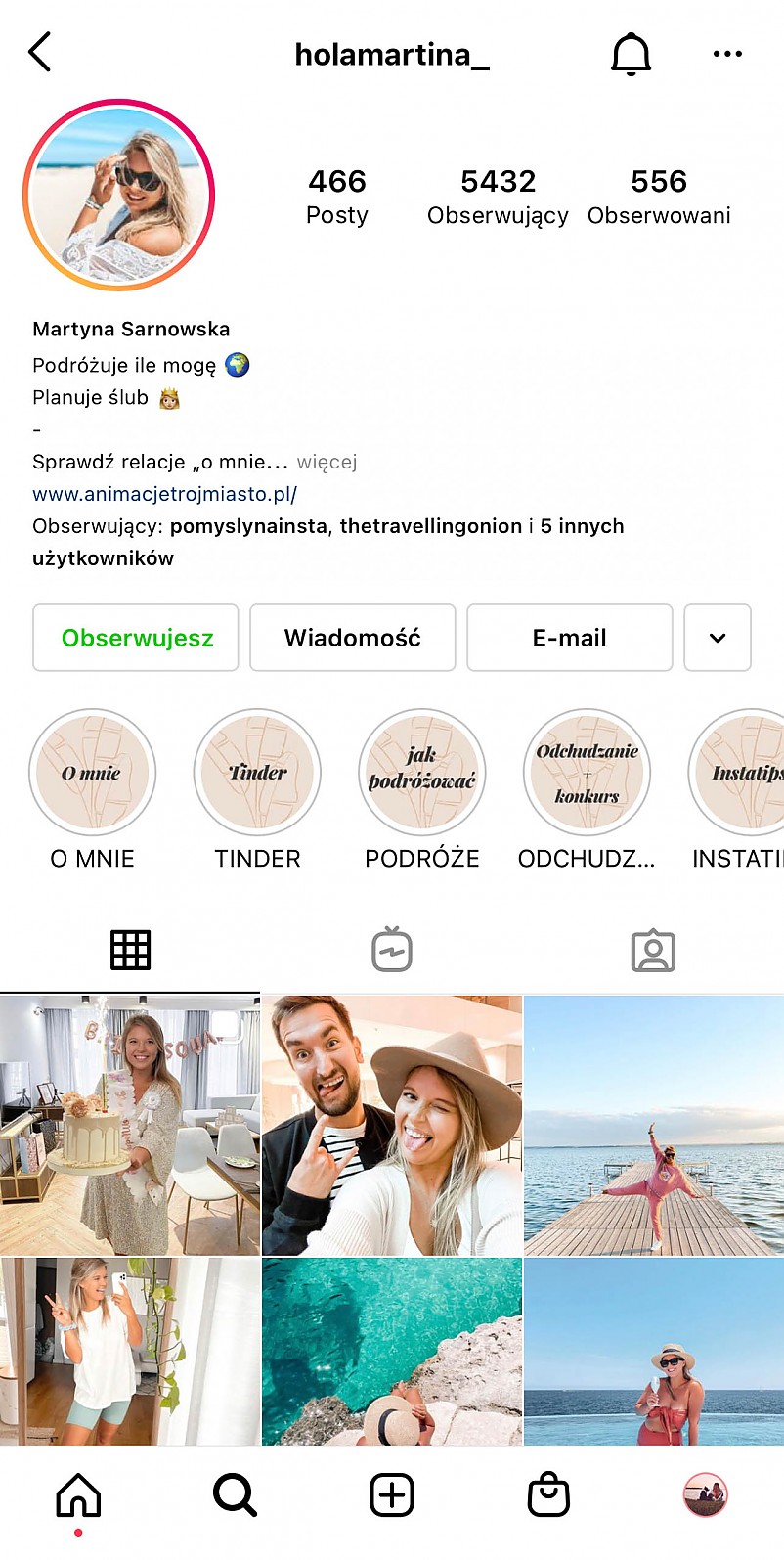Open the birthday cake post
The image size is (784, 1560).
coord(130,1125)
